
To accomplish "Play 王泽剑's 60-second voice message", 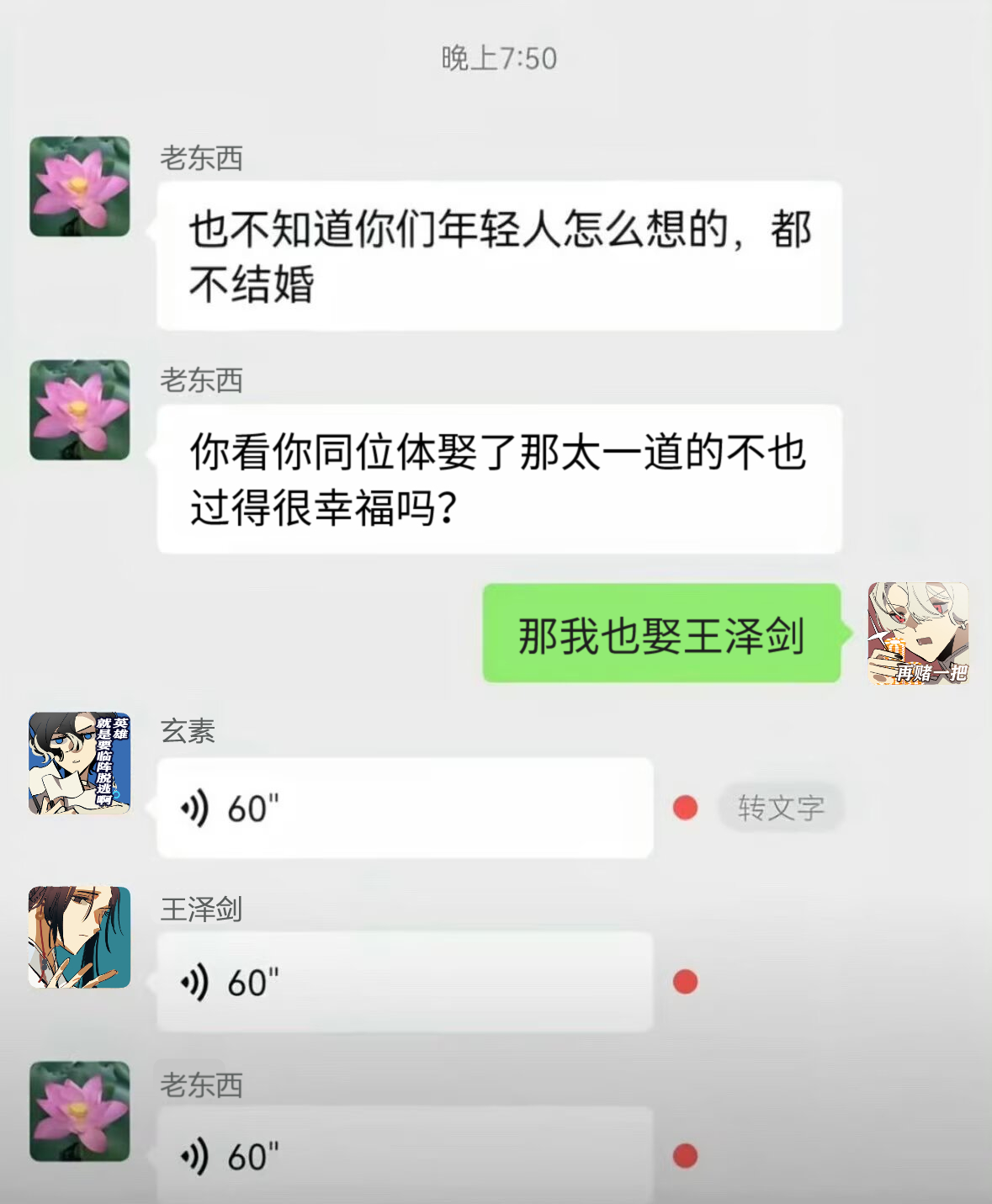I will pos(404,982).
